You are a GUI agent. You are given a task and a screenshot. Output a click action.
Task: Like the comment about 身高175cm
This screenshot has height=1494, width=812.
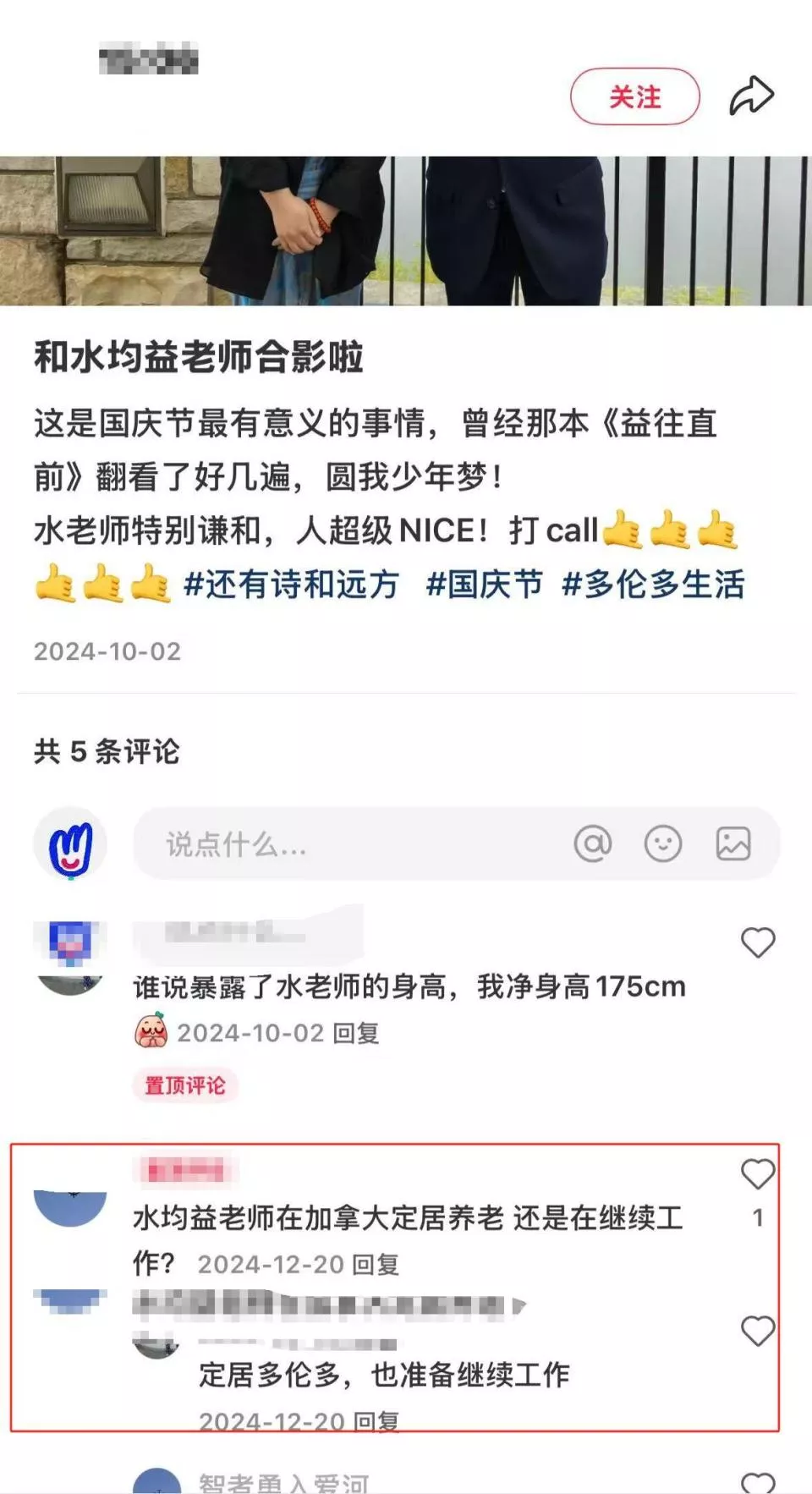[758, 942]
